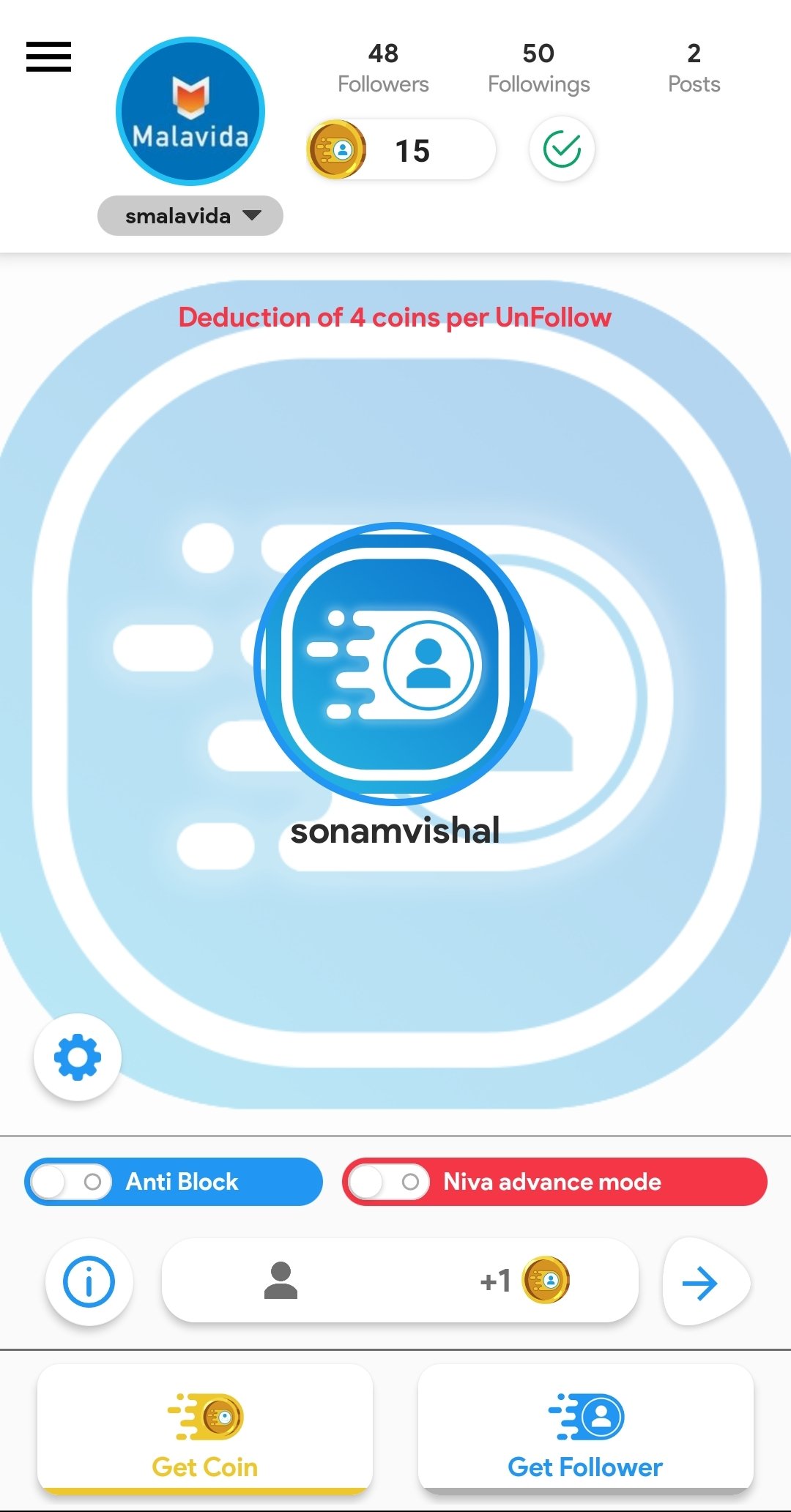
Task: Open the hamburger drawer menu
Action: pyautogui.click(x=48, y=57)
